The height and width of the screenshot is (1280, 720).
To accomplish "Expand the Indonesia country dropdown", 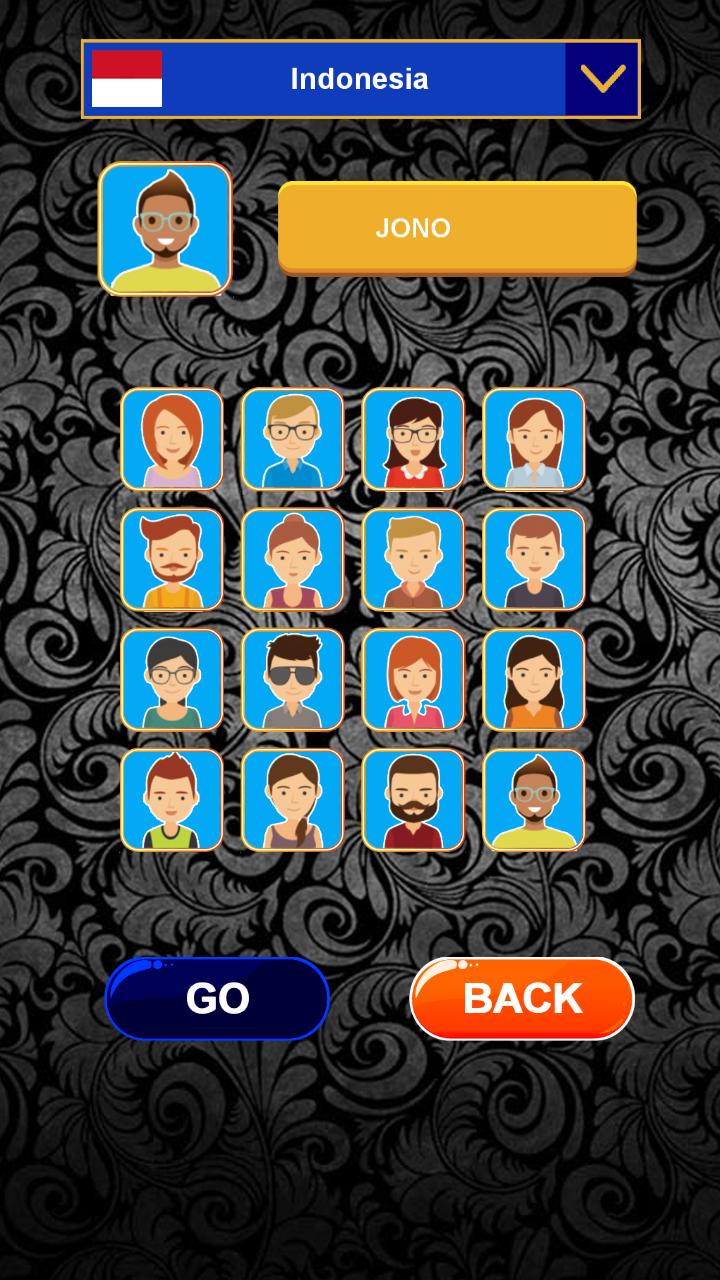I will click(602, 79).
